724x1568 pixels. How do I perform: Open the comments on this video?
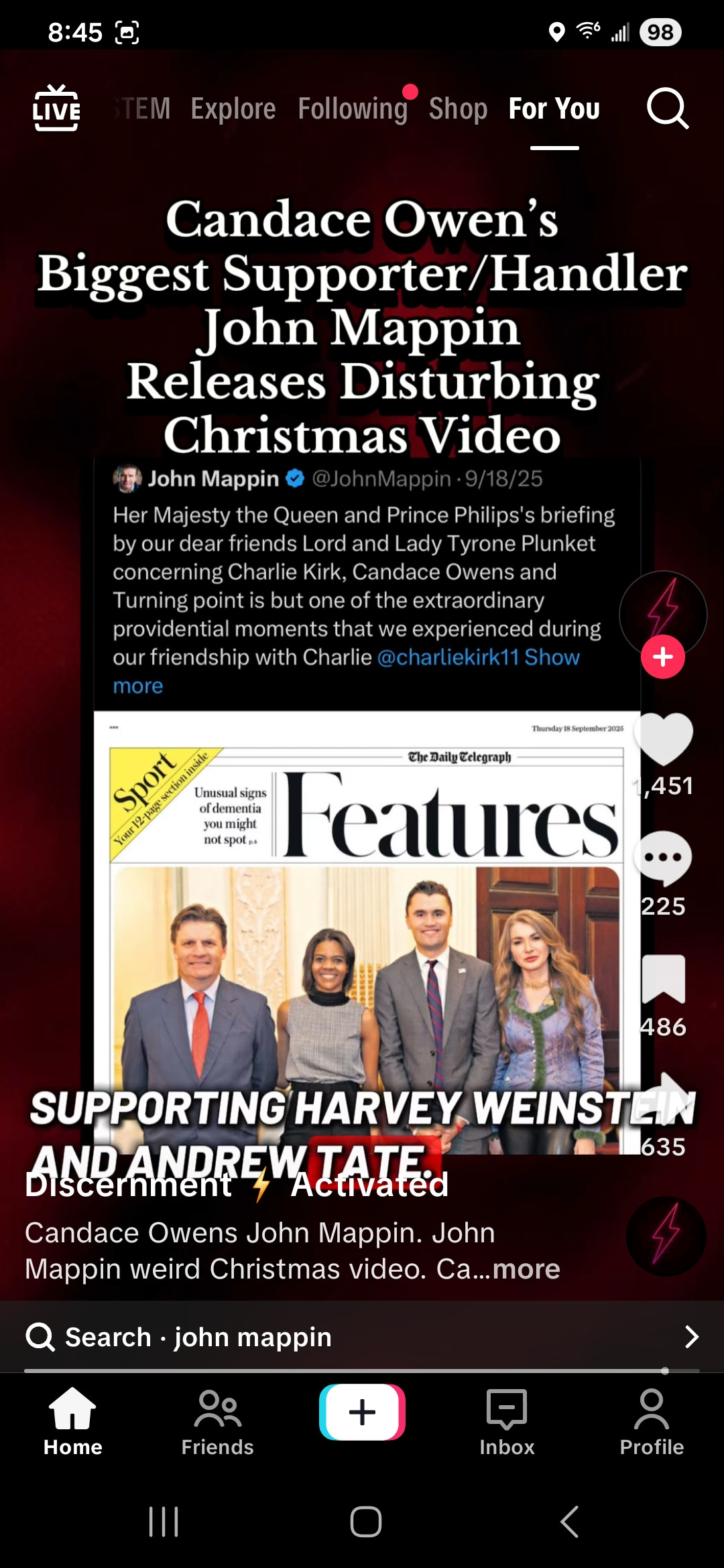pos(663,858)
